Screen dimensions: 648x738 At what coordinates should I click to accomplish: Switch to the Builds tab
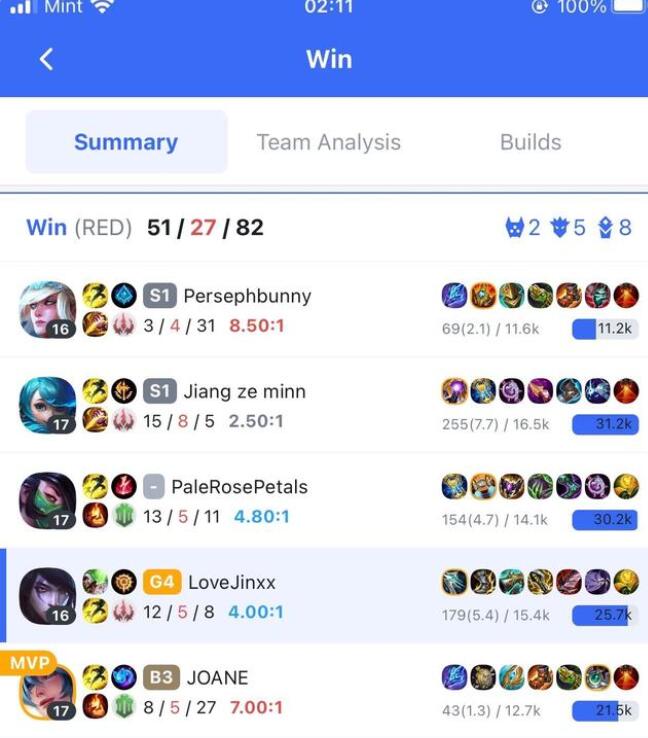pyautogui.click(x=530, y=142)
